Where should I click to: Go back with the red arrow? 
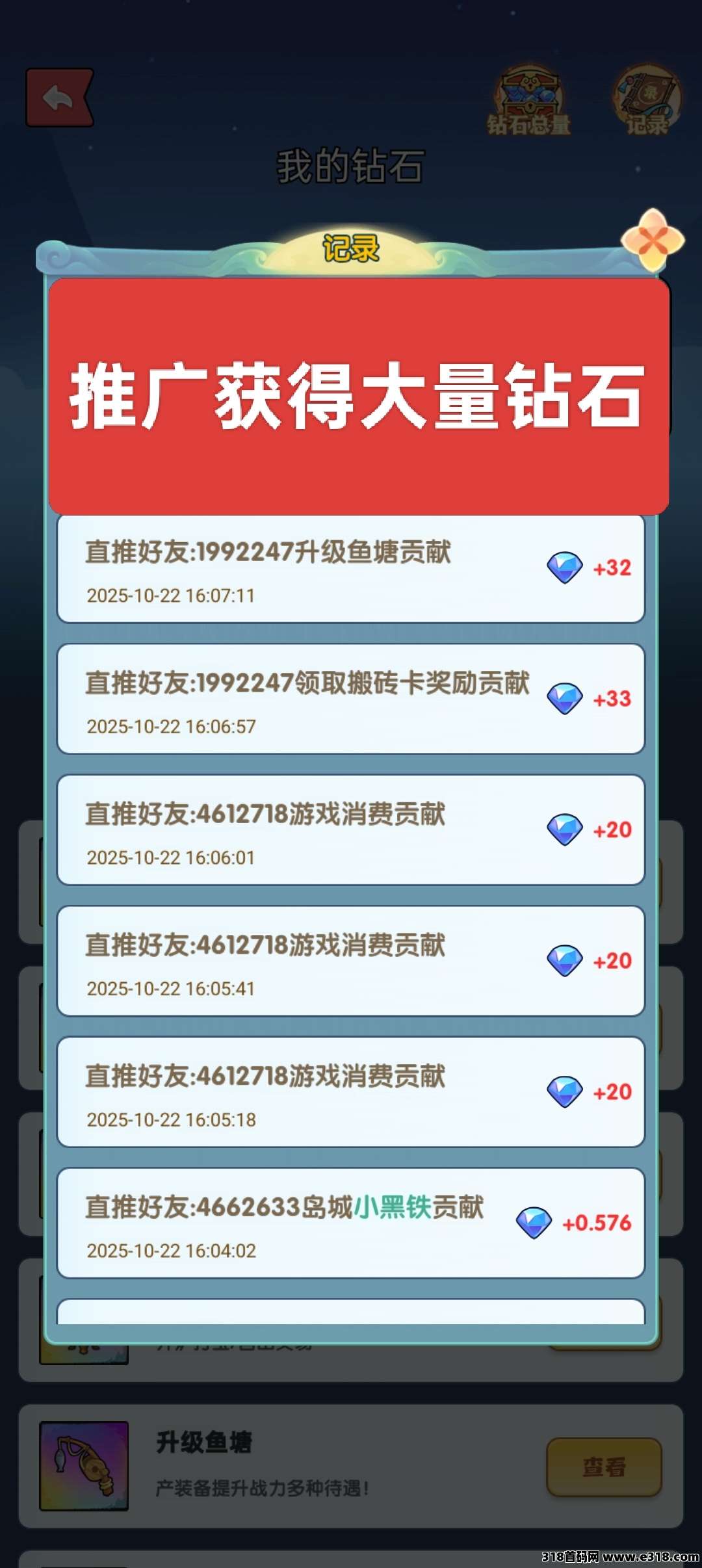60,98
